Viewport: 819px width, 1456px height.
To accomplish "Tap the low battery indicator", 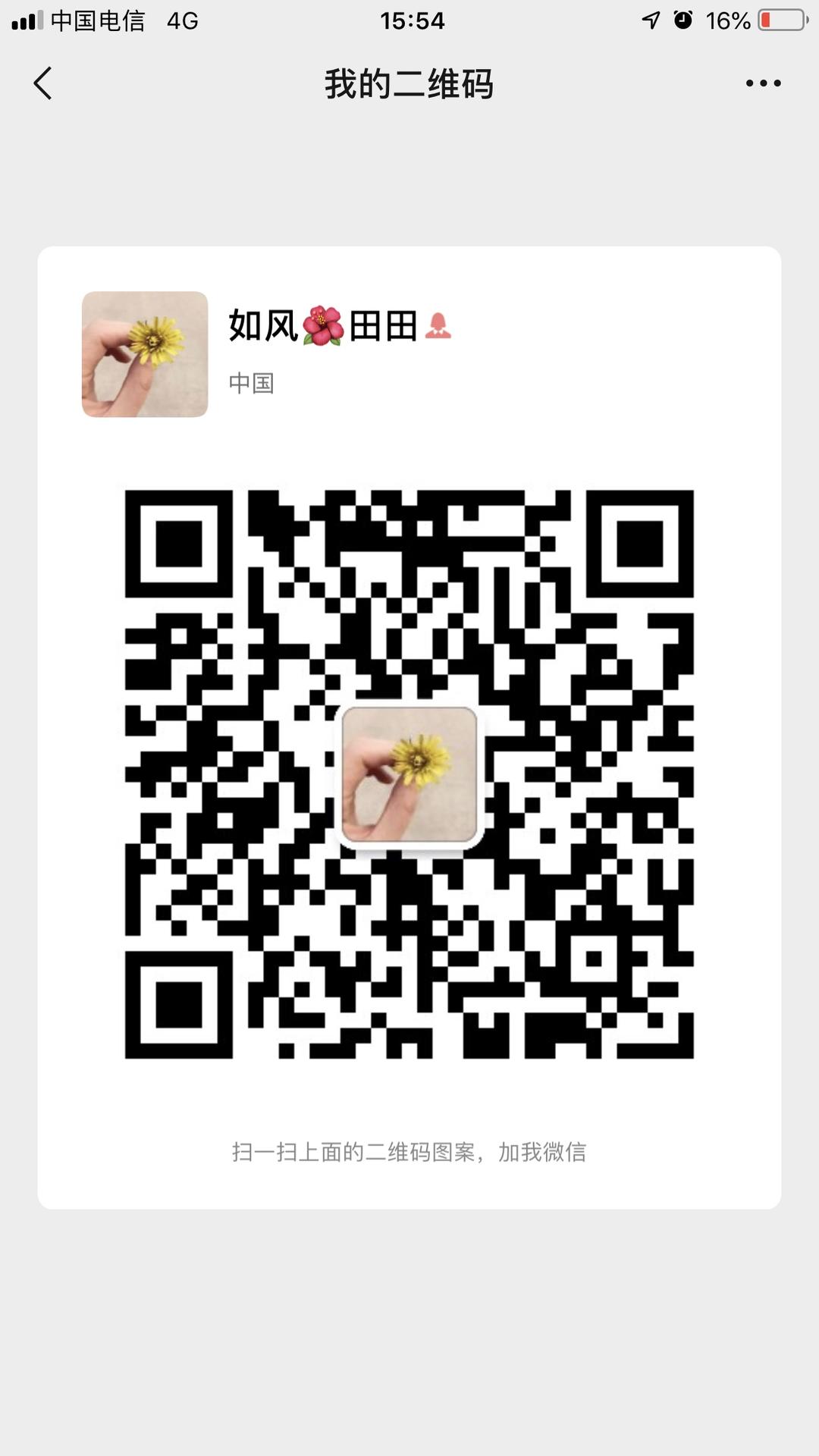I will point(781,20).
